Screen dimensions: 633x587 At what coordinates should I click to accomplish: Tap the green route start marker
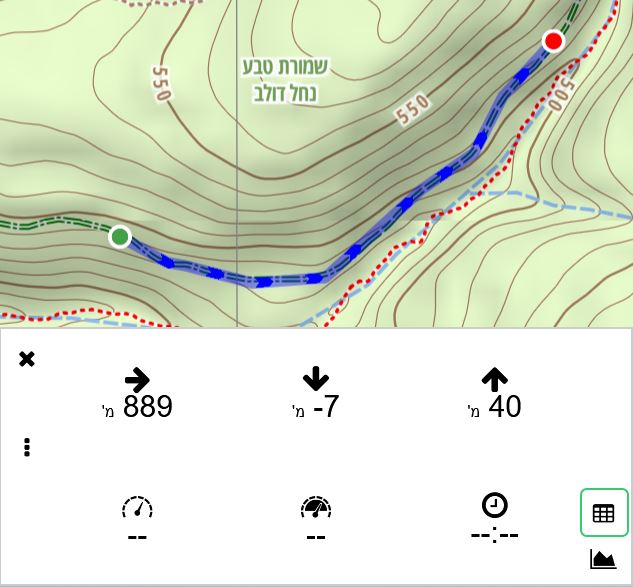point(120,237)
